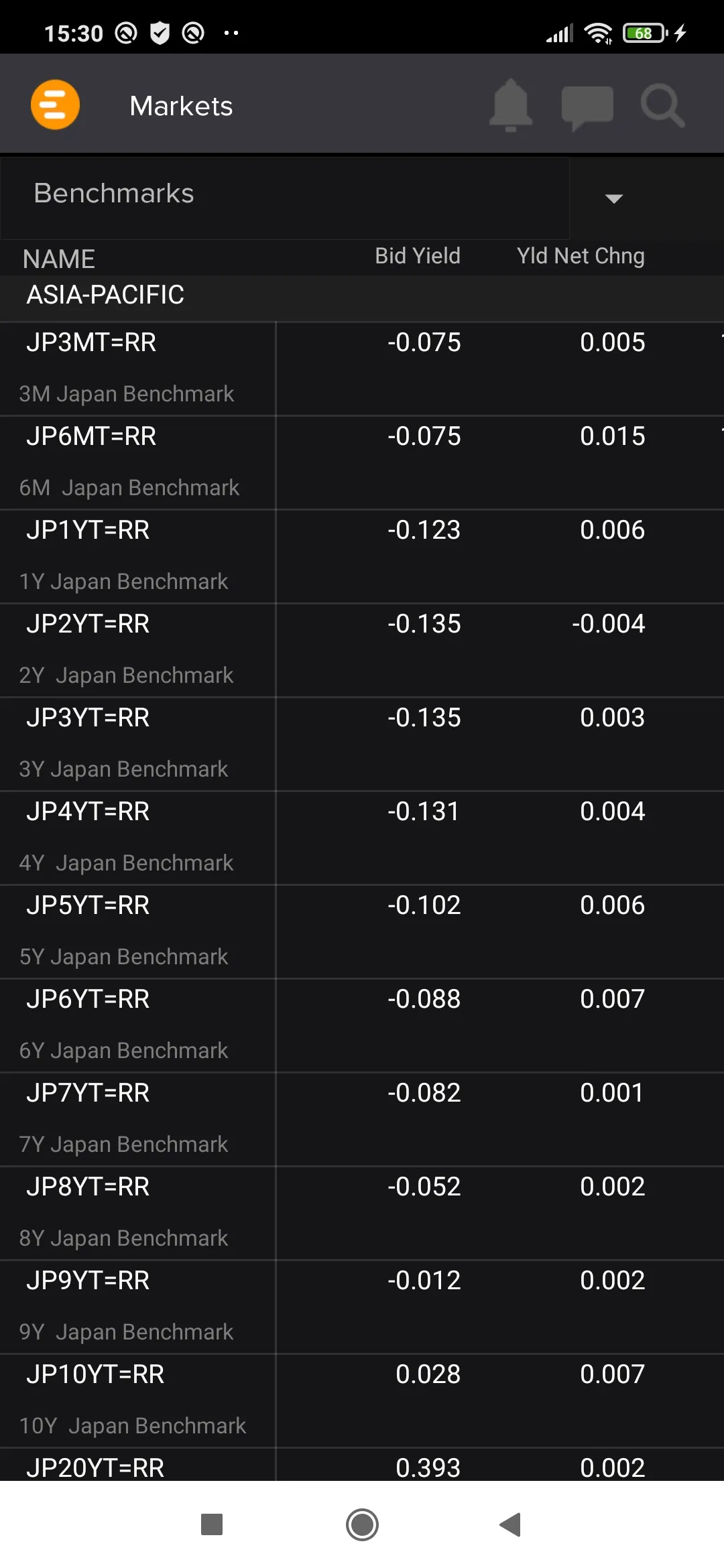Tap the search magnifier icon
Image resolution: width=724 pixels, height=1568 pixels.
point(662,105)
